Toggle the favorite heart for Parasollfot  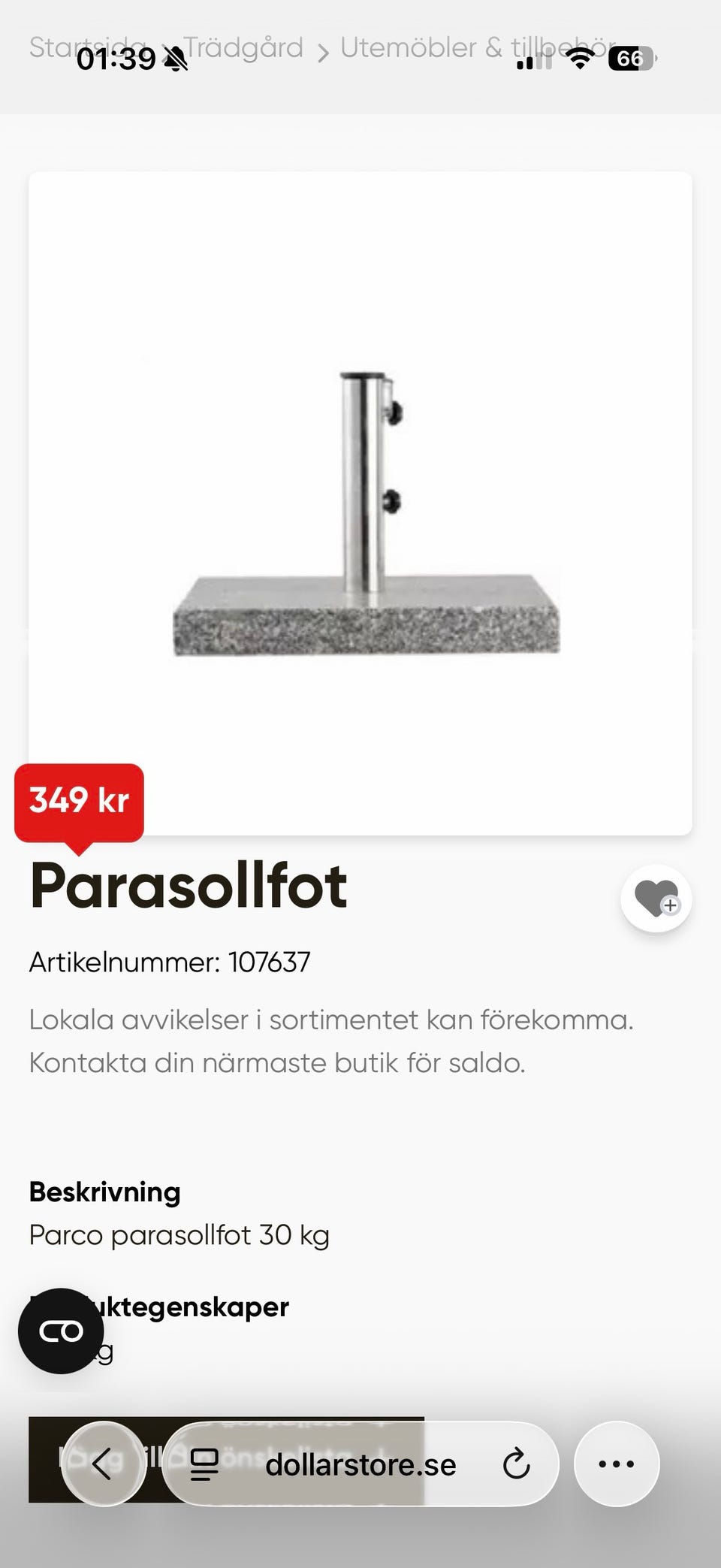point(655,899)
